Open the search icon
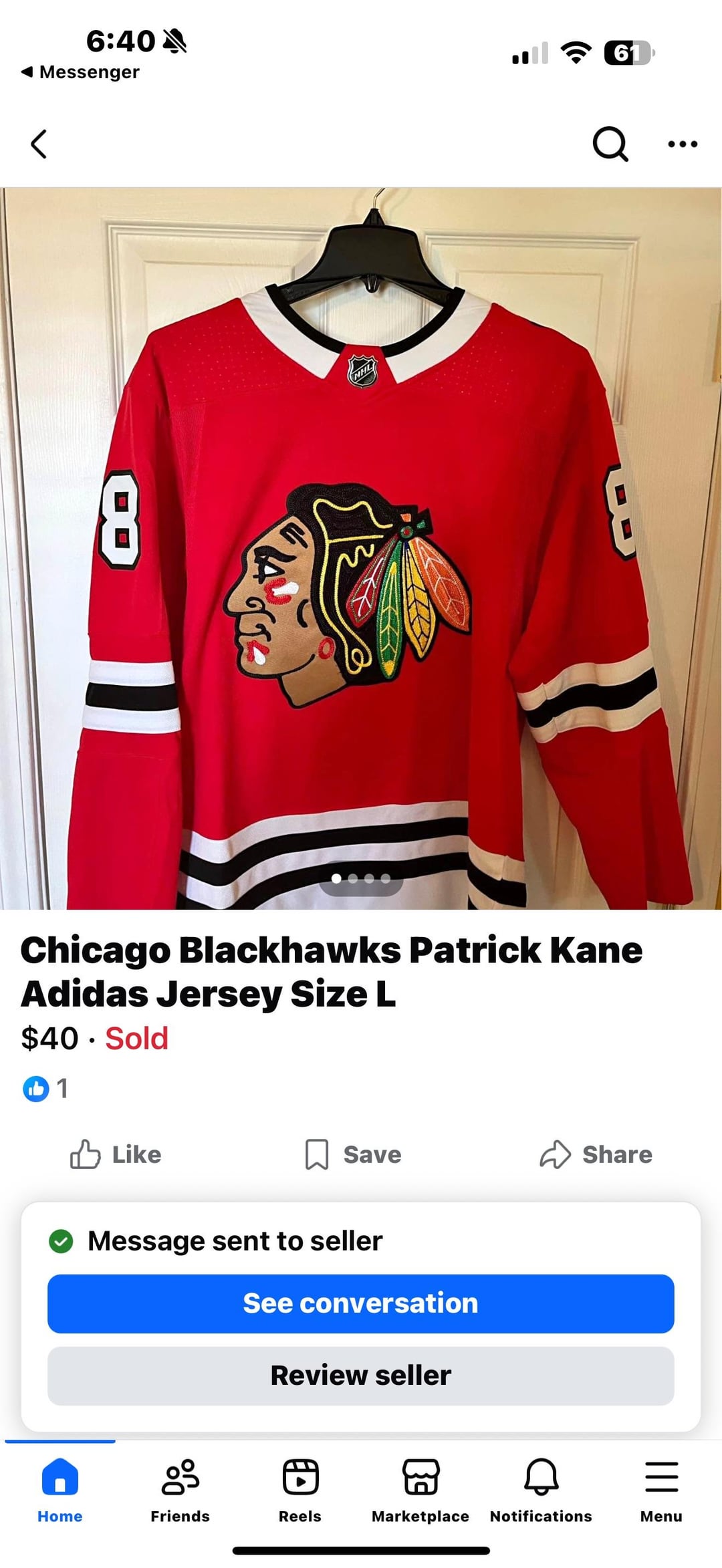Image resolution: width=722 pixels, height=1568 pixels. click(x=610, y=144)
